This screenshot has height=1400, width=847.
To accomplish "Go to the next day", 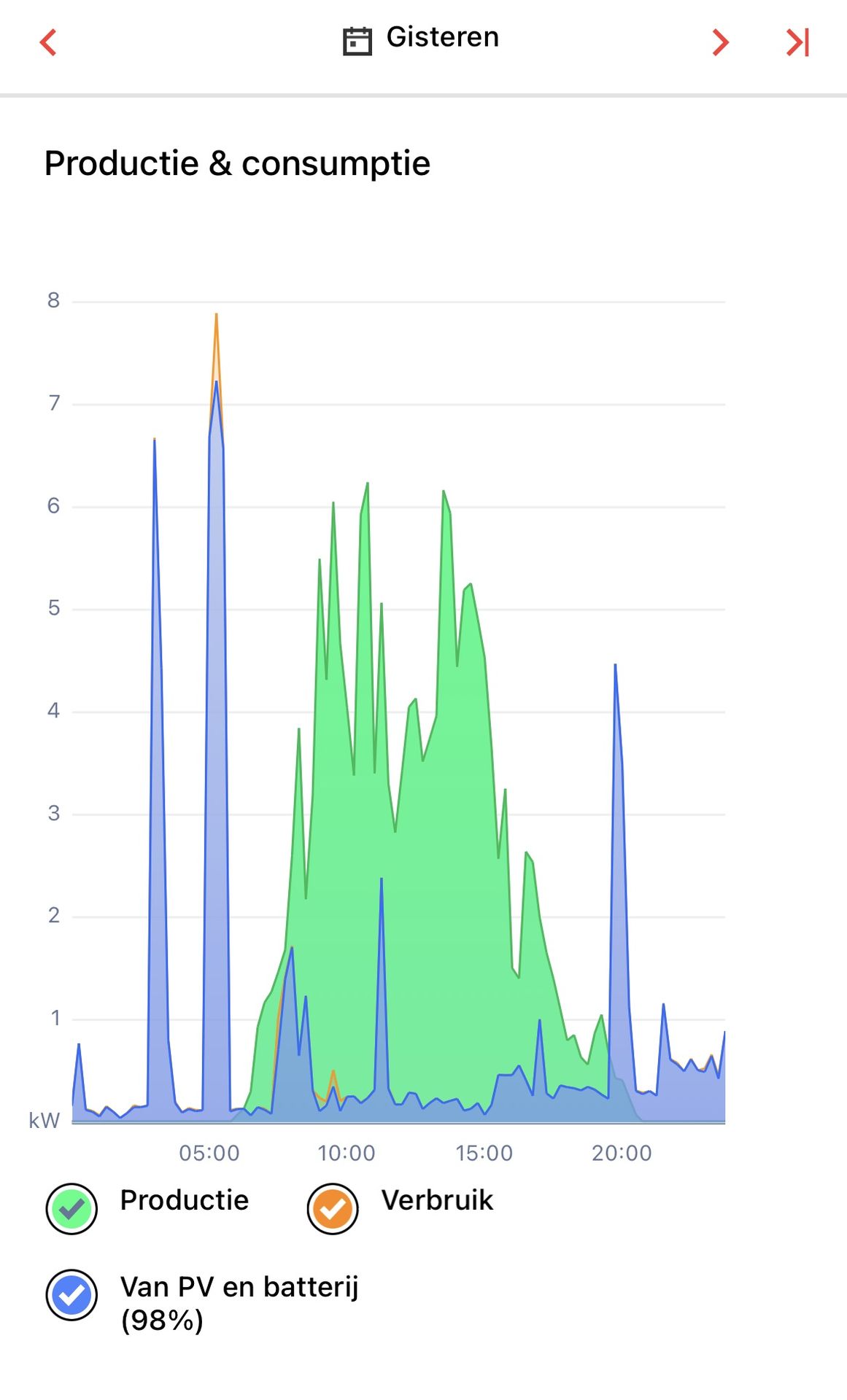I will (720, 42).
